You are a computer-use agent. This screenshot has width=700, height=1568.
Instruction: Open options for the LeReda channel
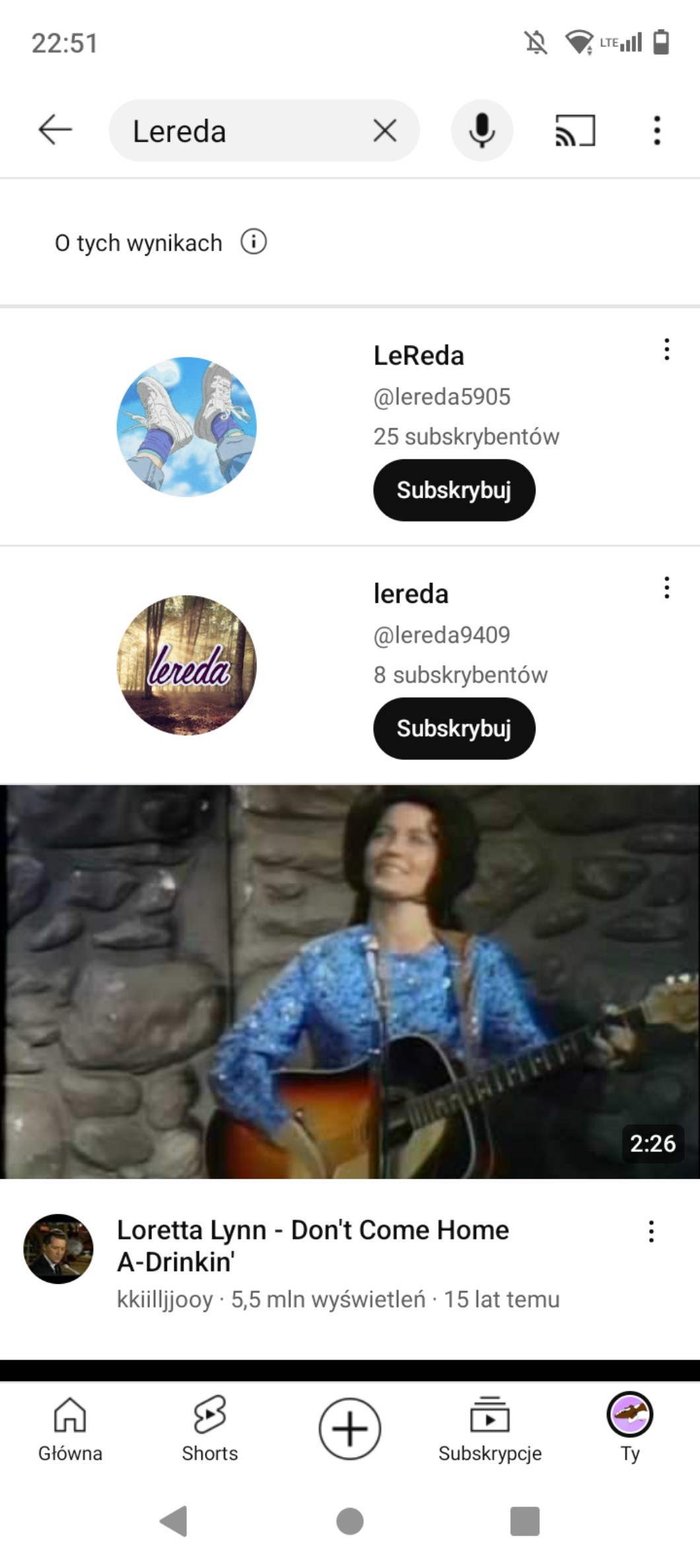coord(667,349)
